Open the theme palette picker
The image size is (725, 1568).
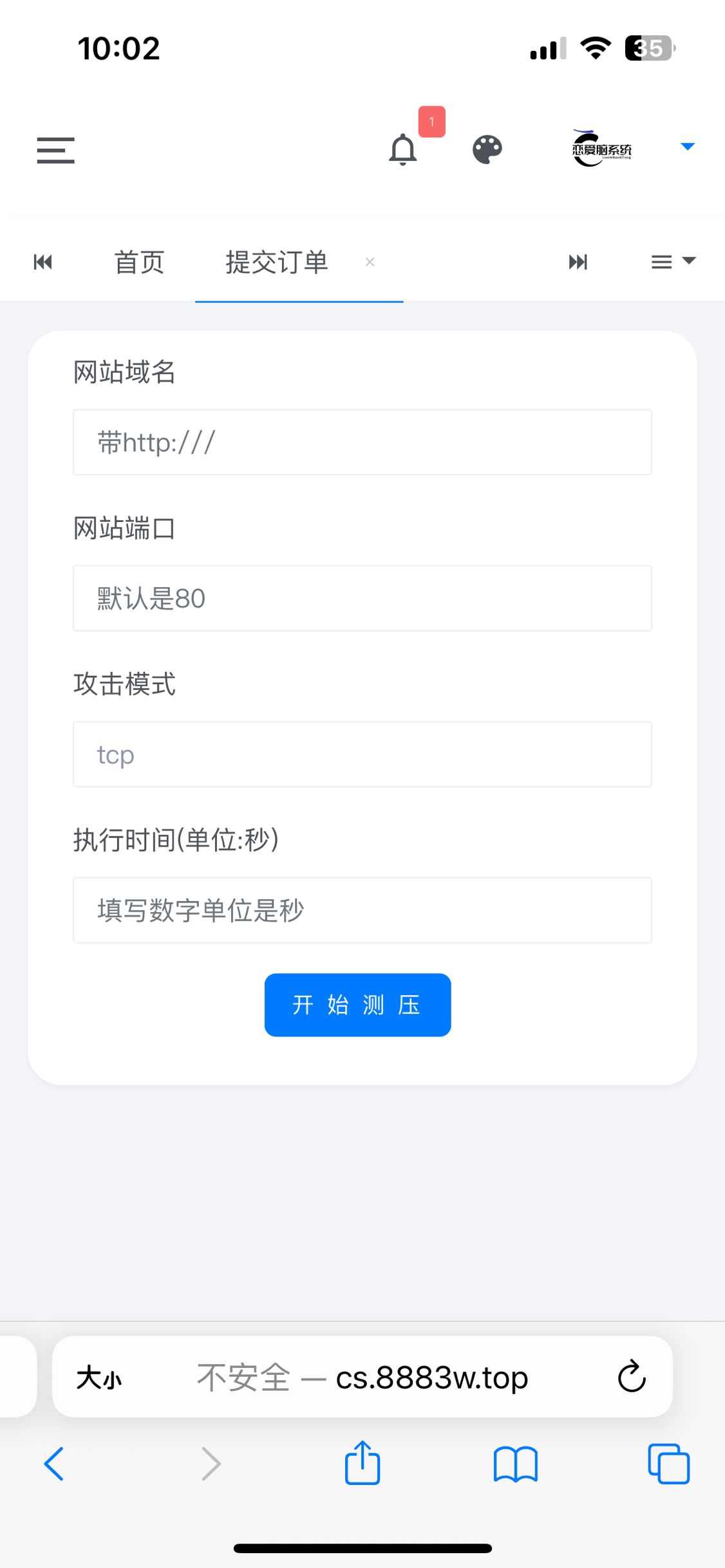coord(487,149)
